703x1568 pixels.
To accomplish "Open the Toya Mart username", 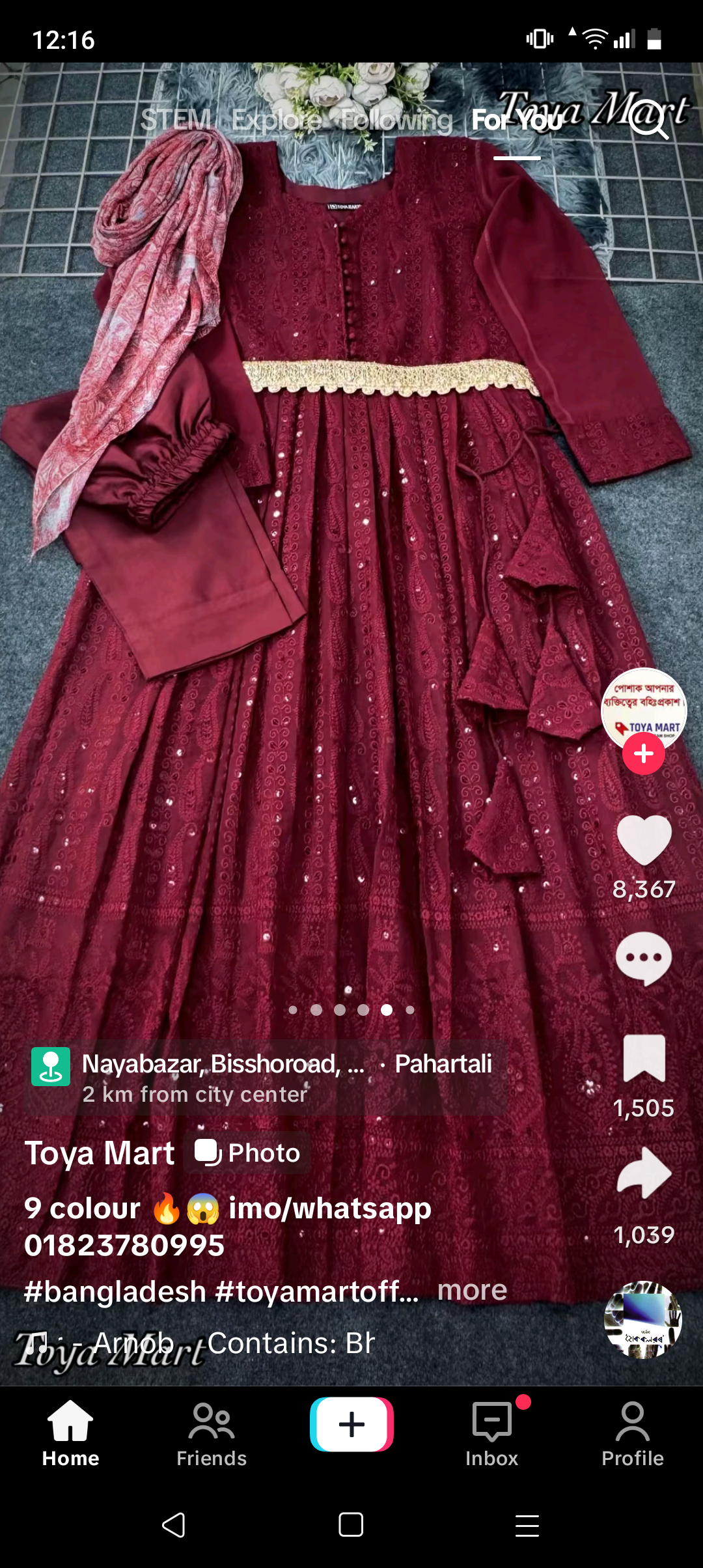I will coord(100,1153).
